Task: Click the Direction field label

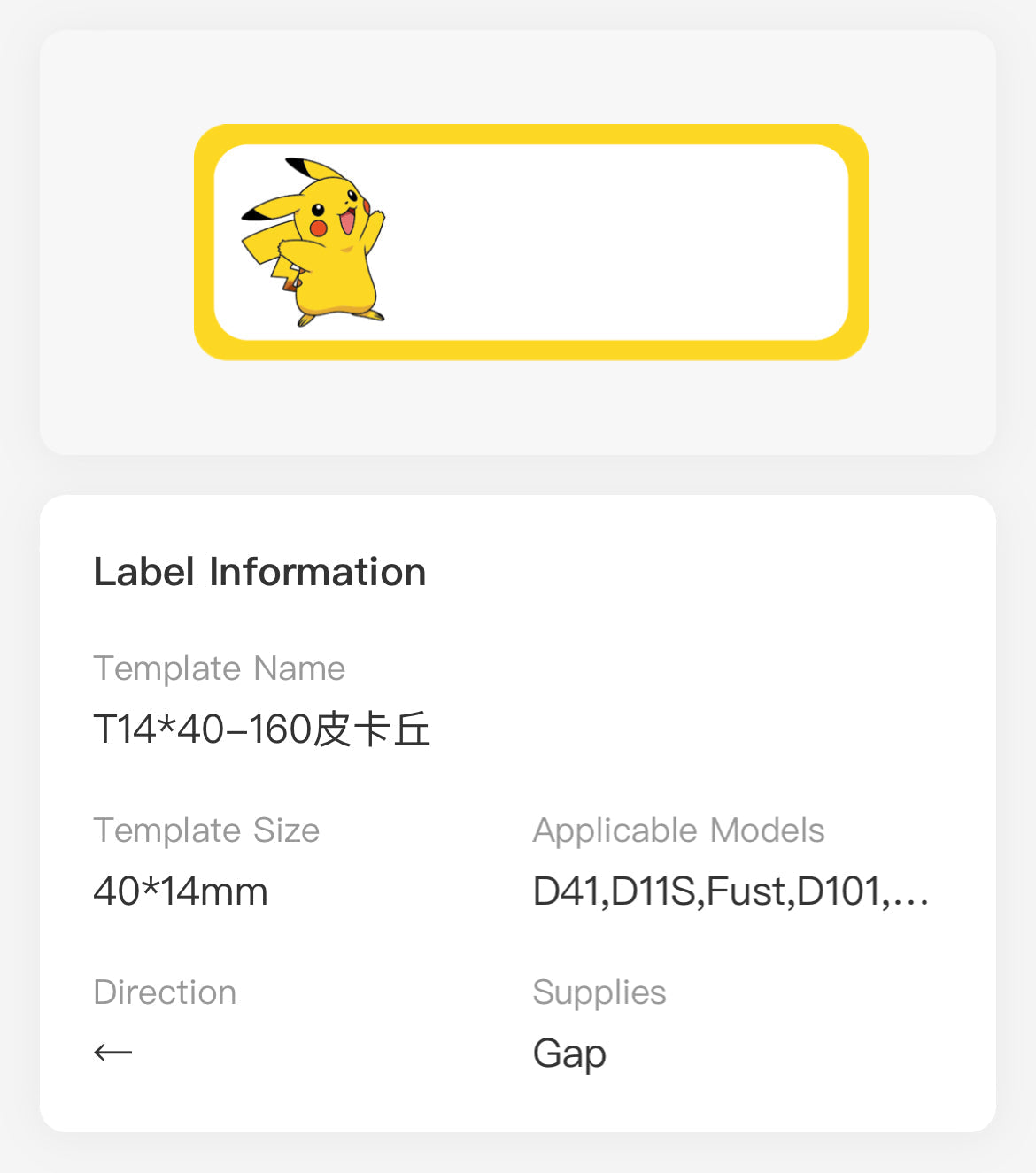Action: pyautogui.click(x=165, y=992)
